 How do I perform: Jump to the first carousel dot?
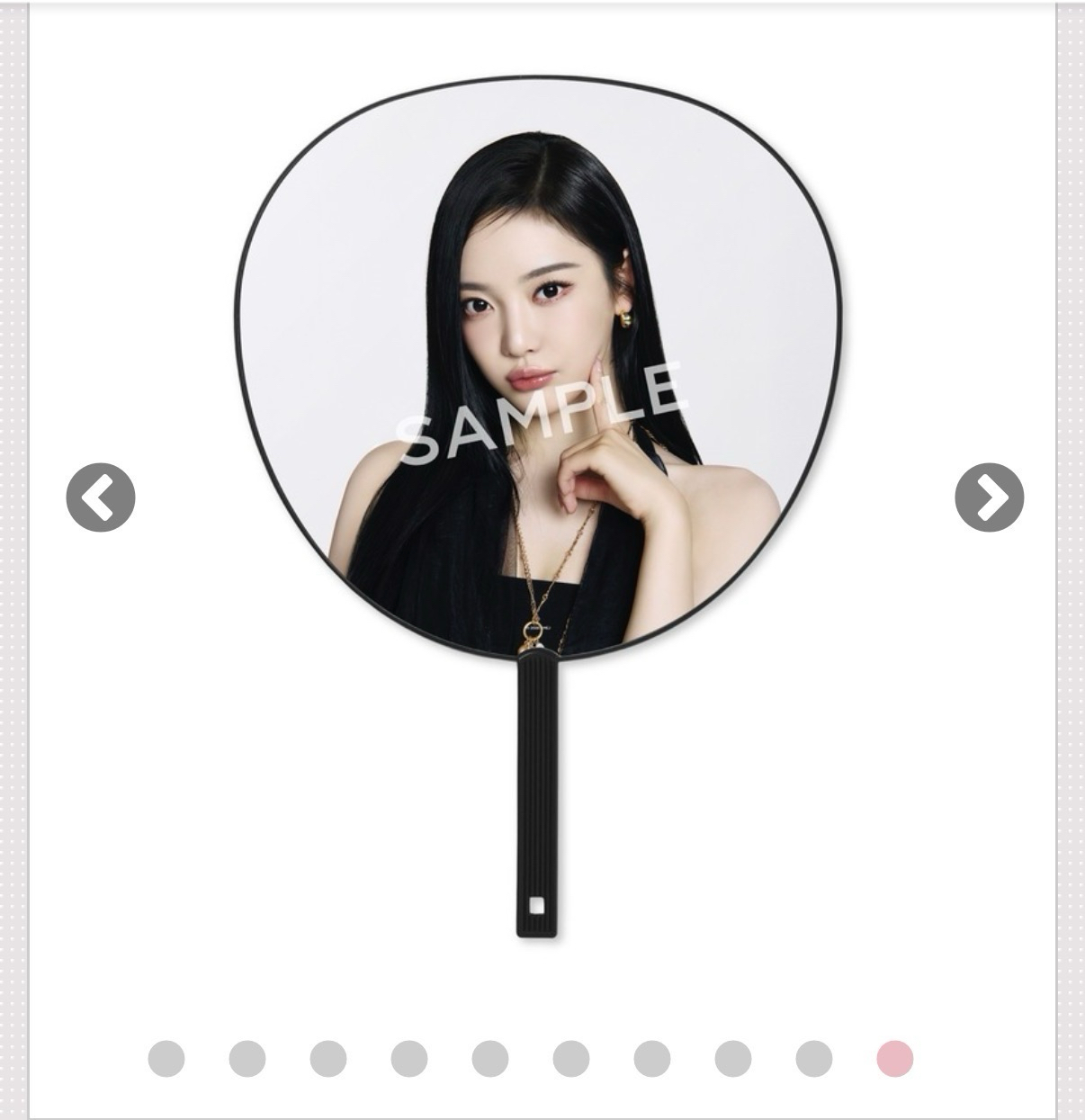(166, 1059)
